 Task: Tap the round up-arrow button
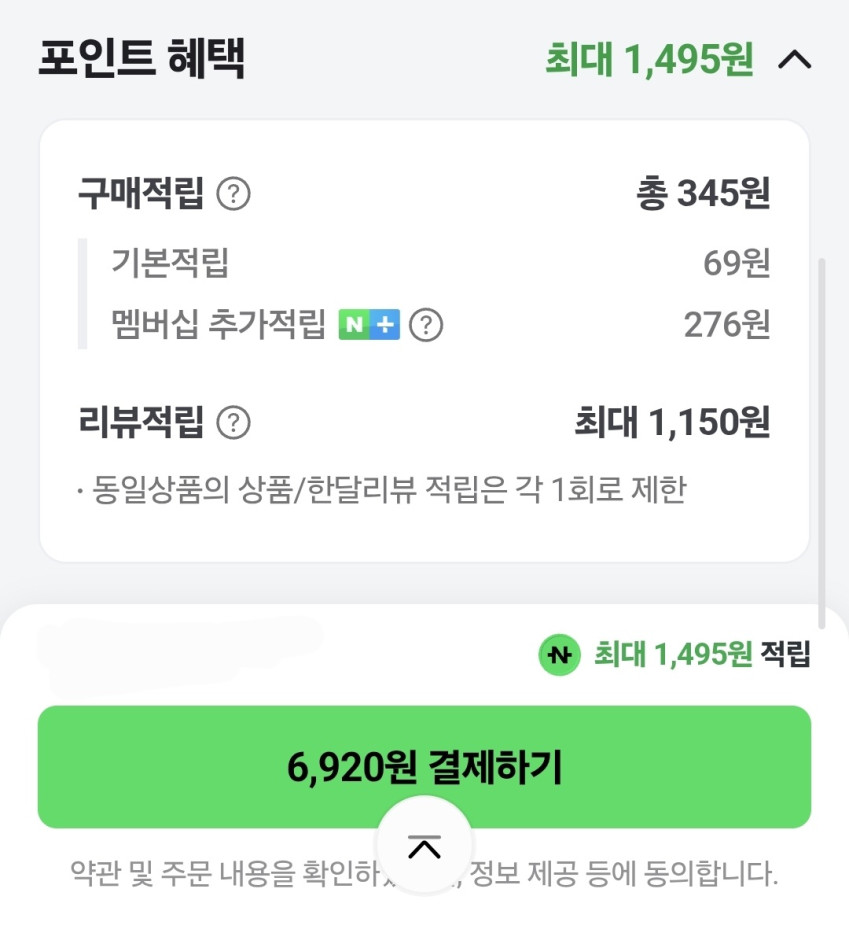tap(424, 847)
